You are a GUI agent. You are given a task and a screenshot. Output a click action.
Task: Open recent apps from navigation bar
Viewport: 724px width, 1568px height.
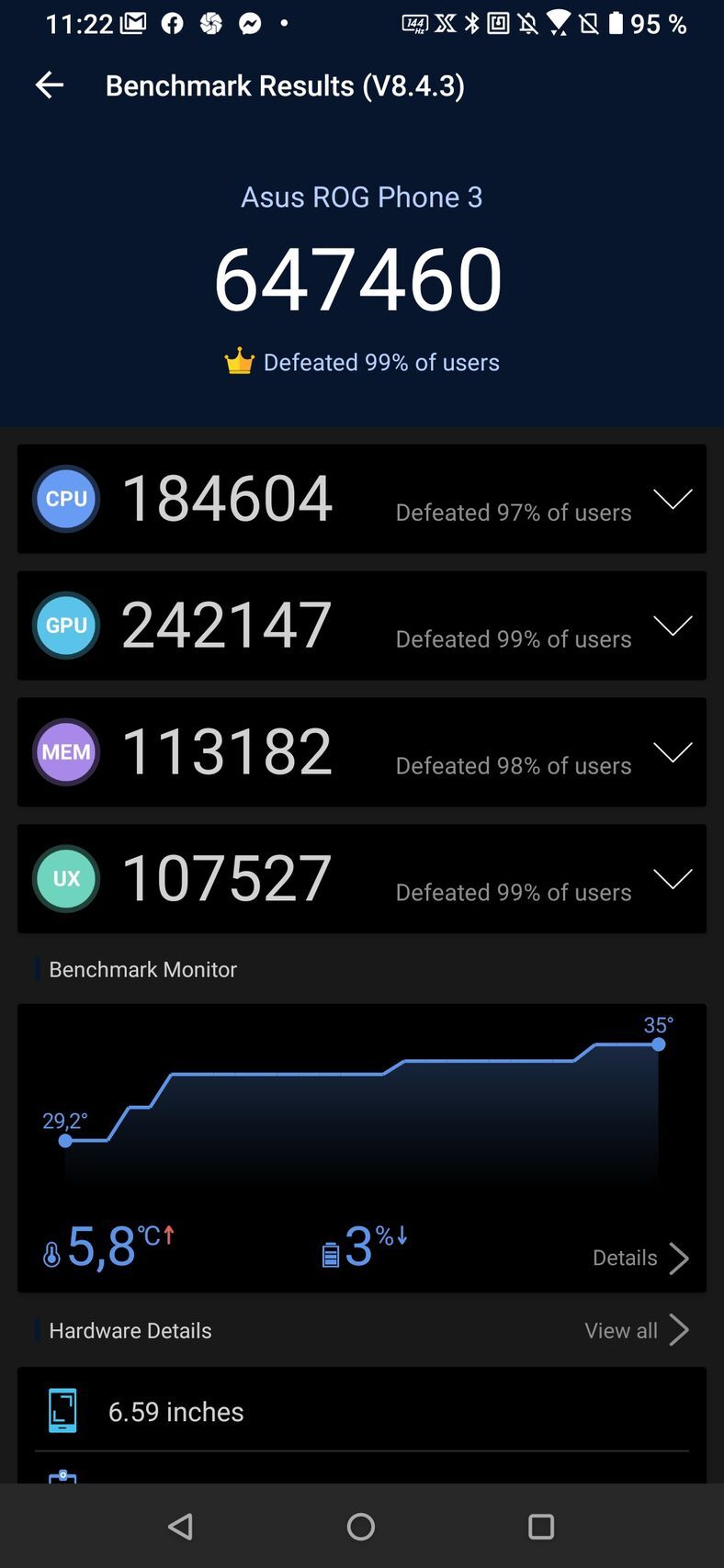click(541, 1527)
